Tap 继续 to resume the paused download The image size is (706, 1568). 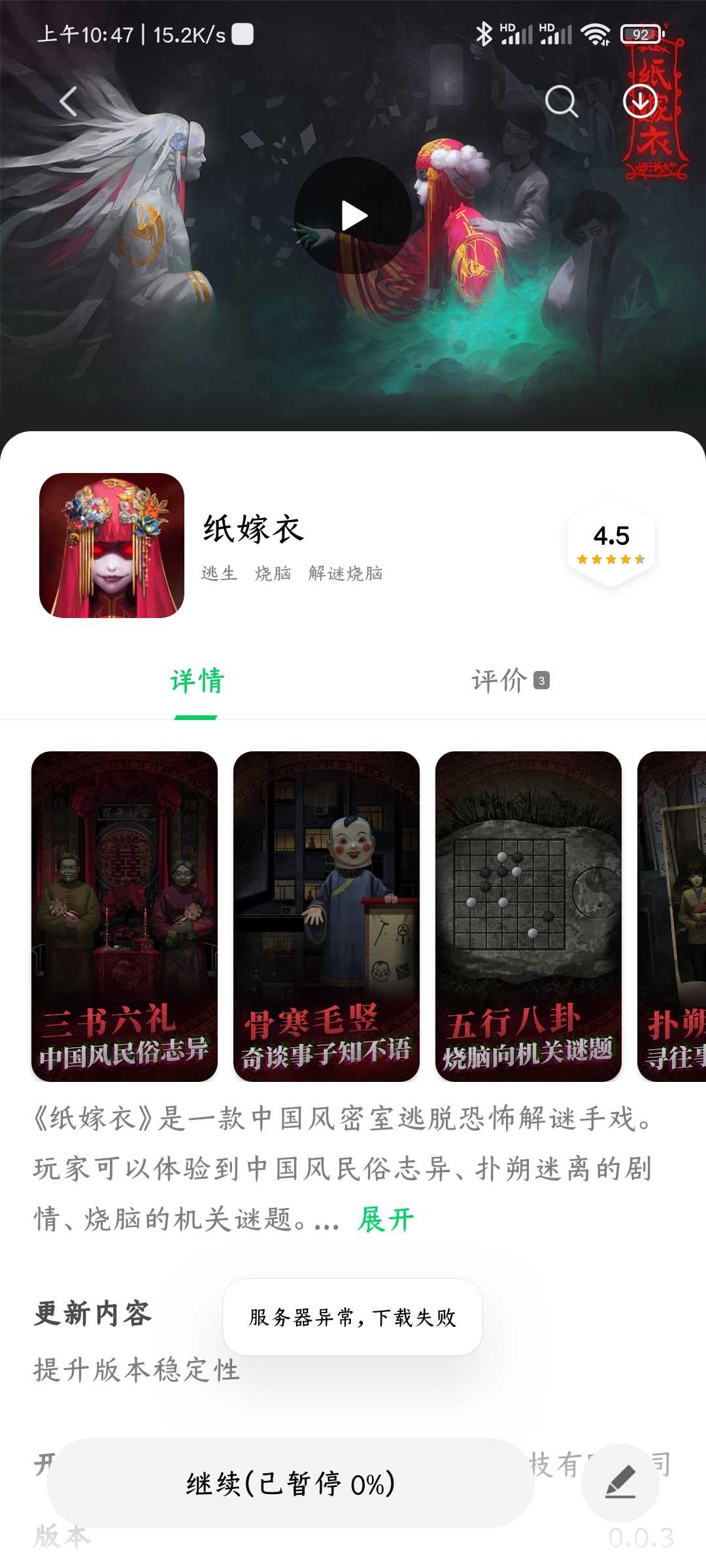tap(290, 1483)
